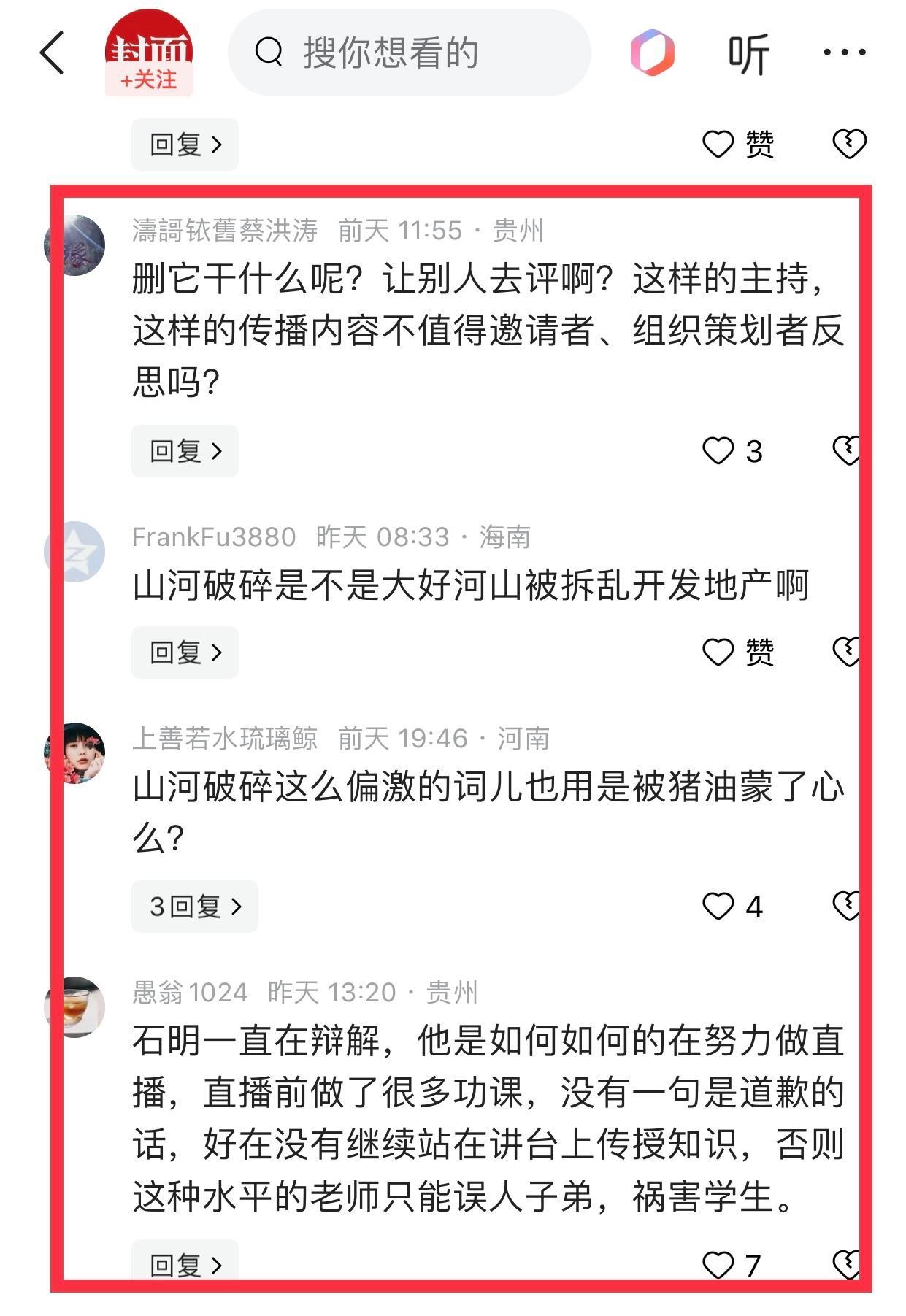
Task: Like 上善若水琉璃鲸's comment
Action: click(718, 906)
